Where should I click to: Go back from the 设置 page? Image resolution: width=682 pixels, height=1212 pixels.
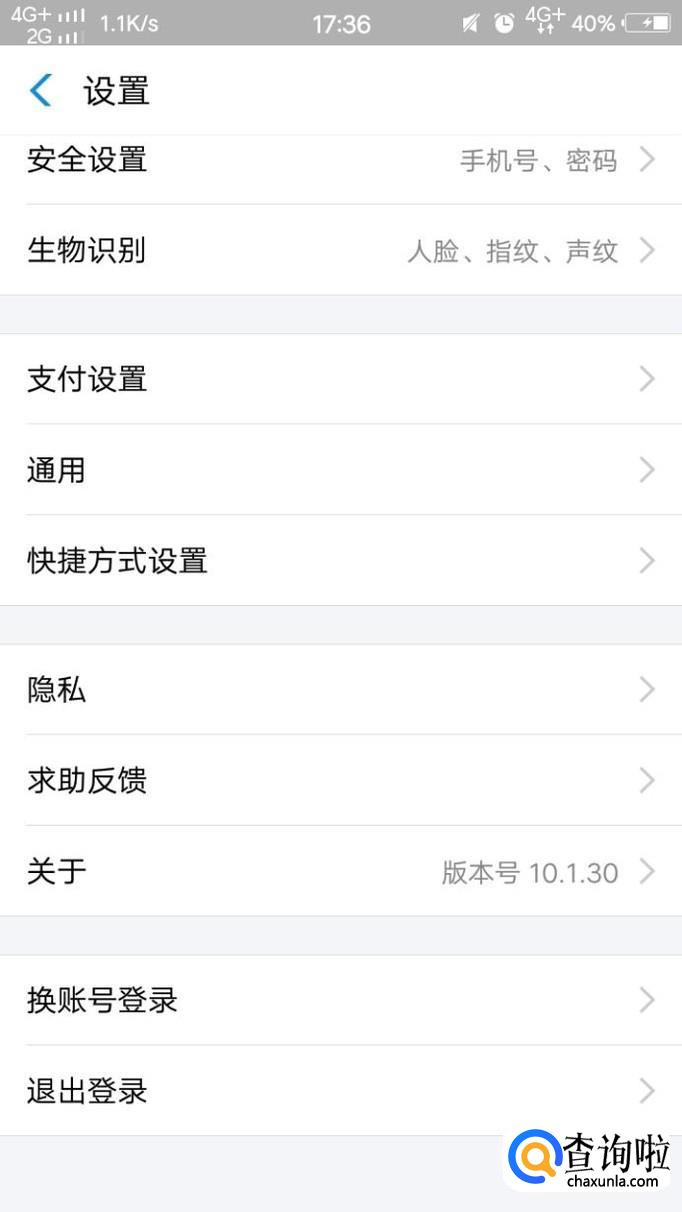tap(40, 91)
